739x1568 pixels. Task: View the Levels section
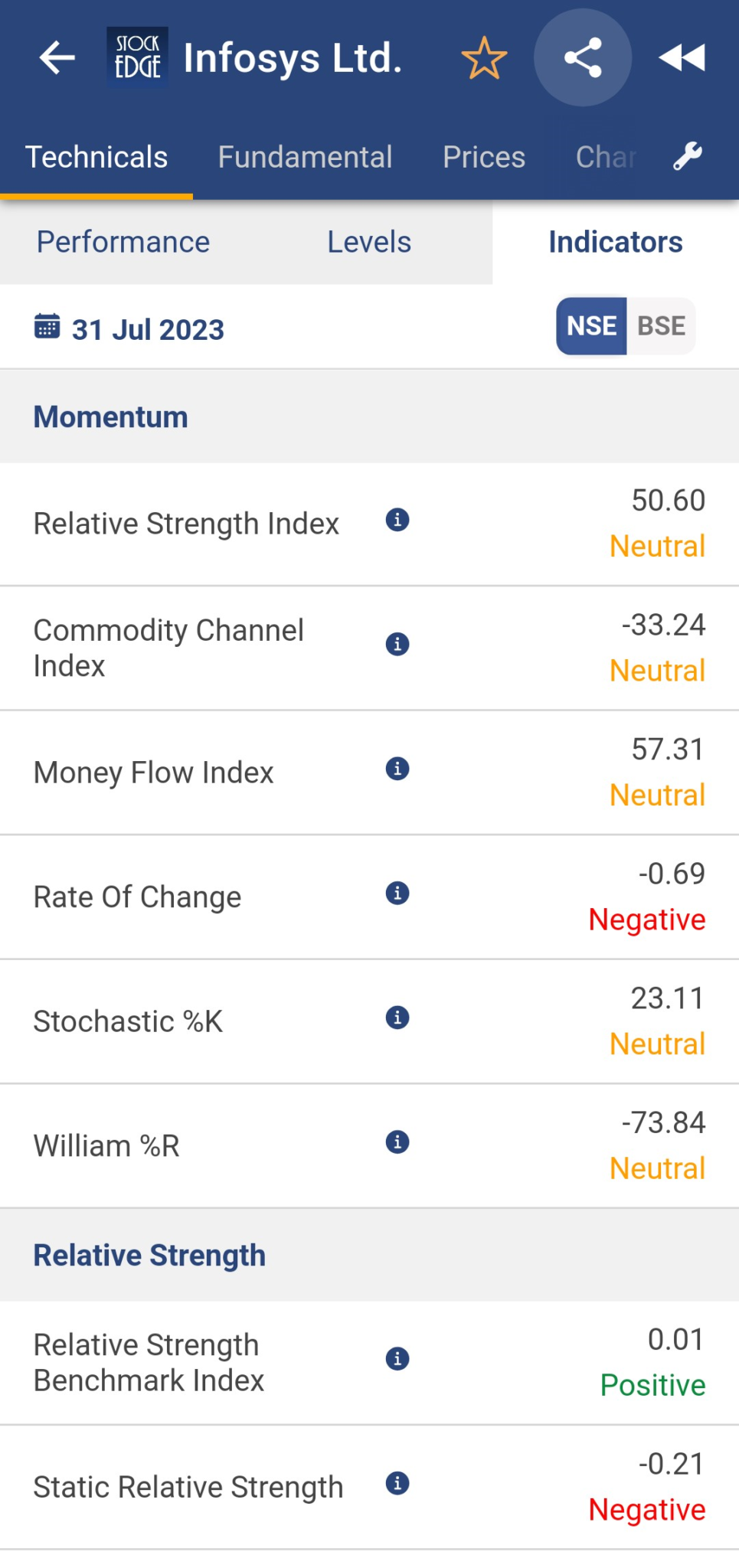pyautogui.click(x=369, y=241)
